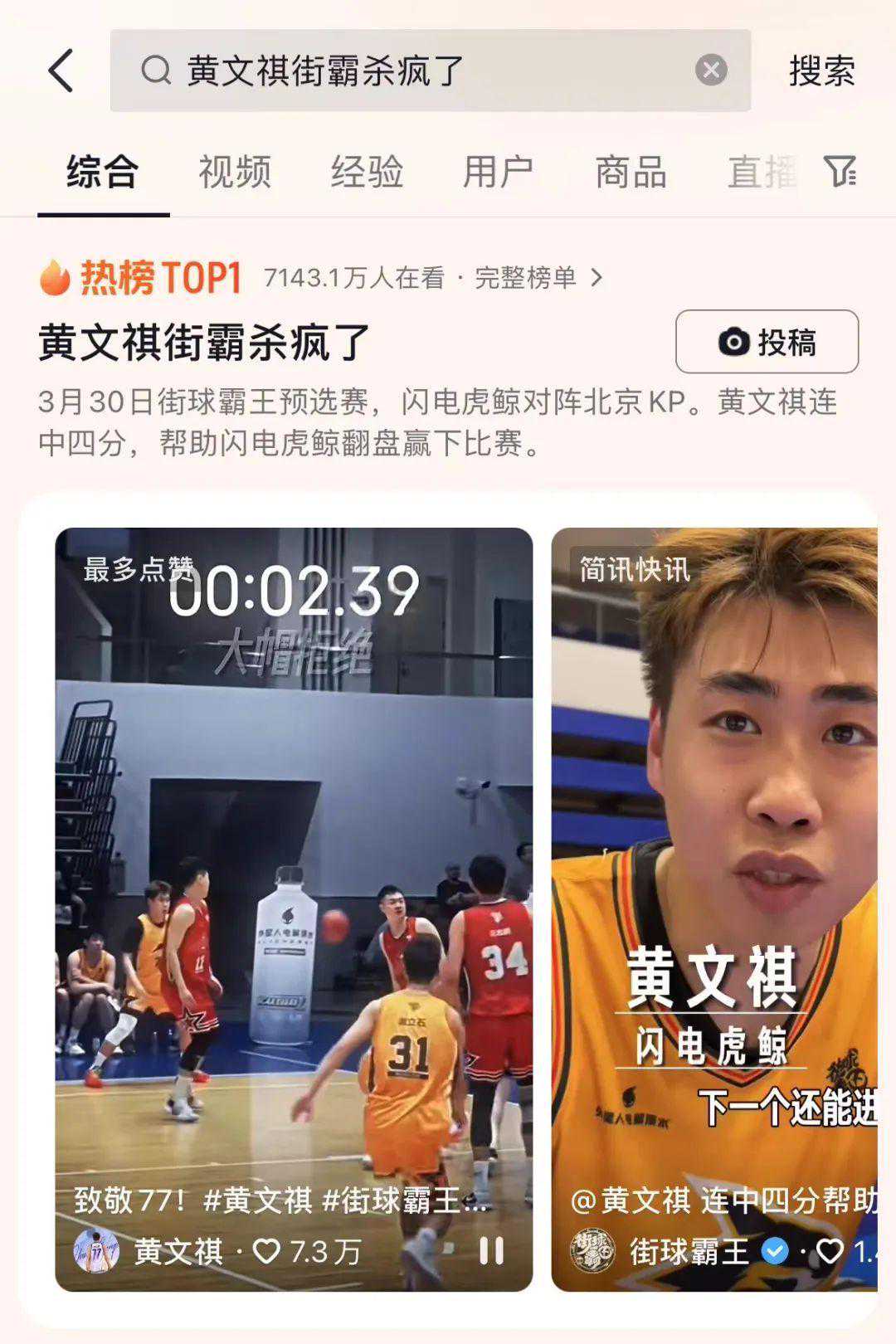896x1344 pixels.
Task: Switch to the 视频 tab
Action: pos(235,173)
